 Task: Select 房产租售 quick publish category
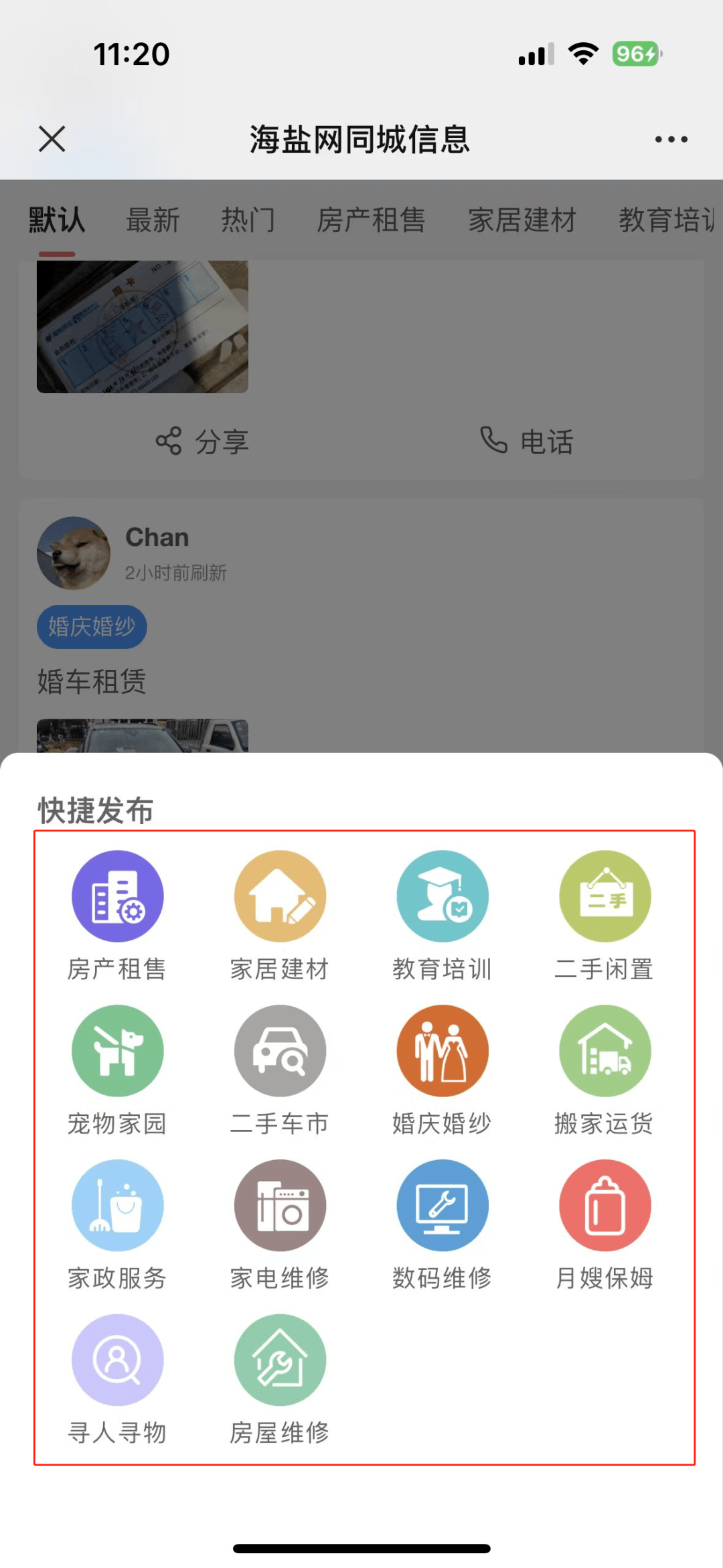(117, 896)
